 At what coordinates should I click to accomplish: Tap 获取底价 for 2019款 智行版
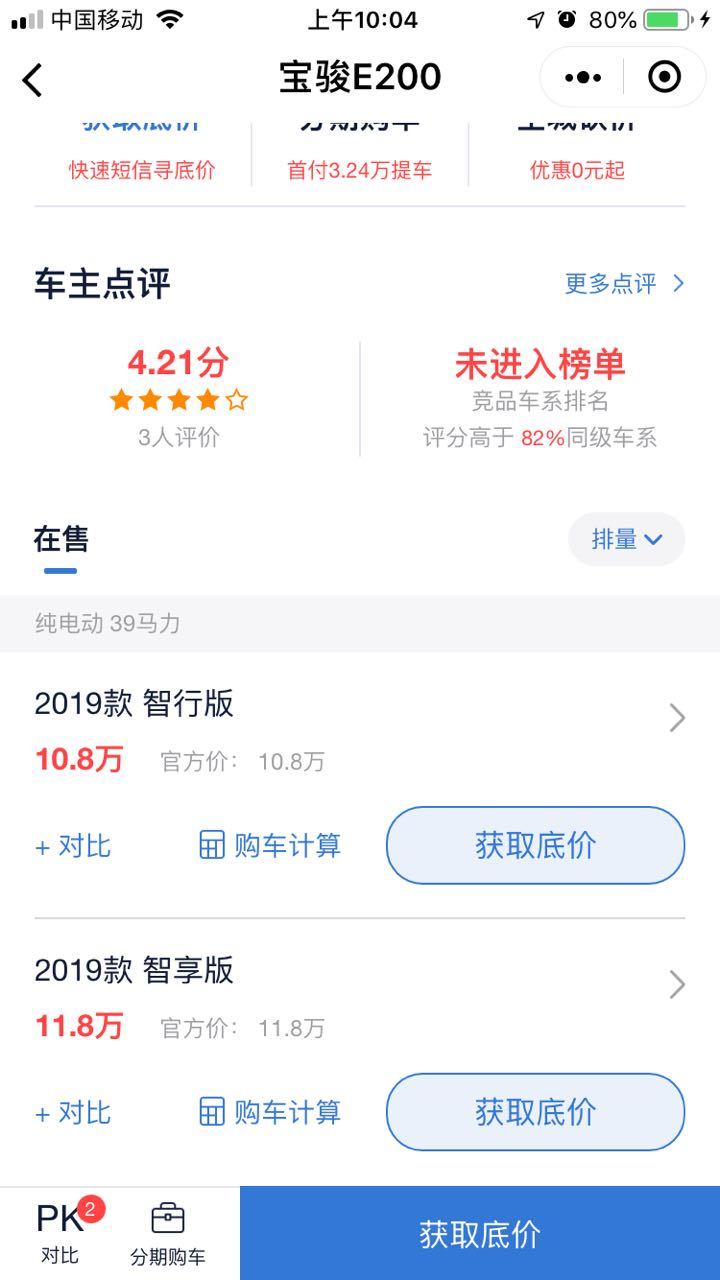[535, 846]
